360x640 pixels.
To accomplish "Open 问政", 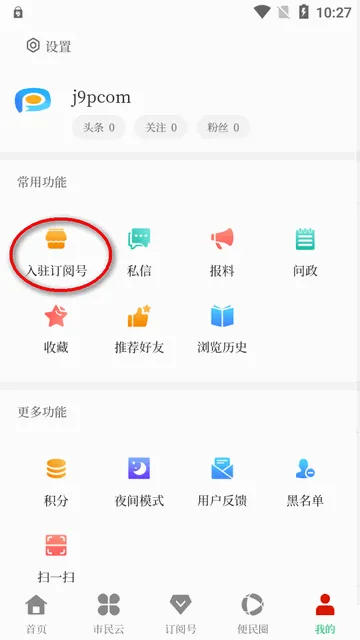I will click(305, 252).
